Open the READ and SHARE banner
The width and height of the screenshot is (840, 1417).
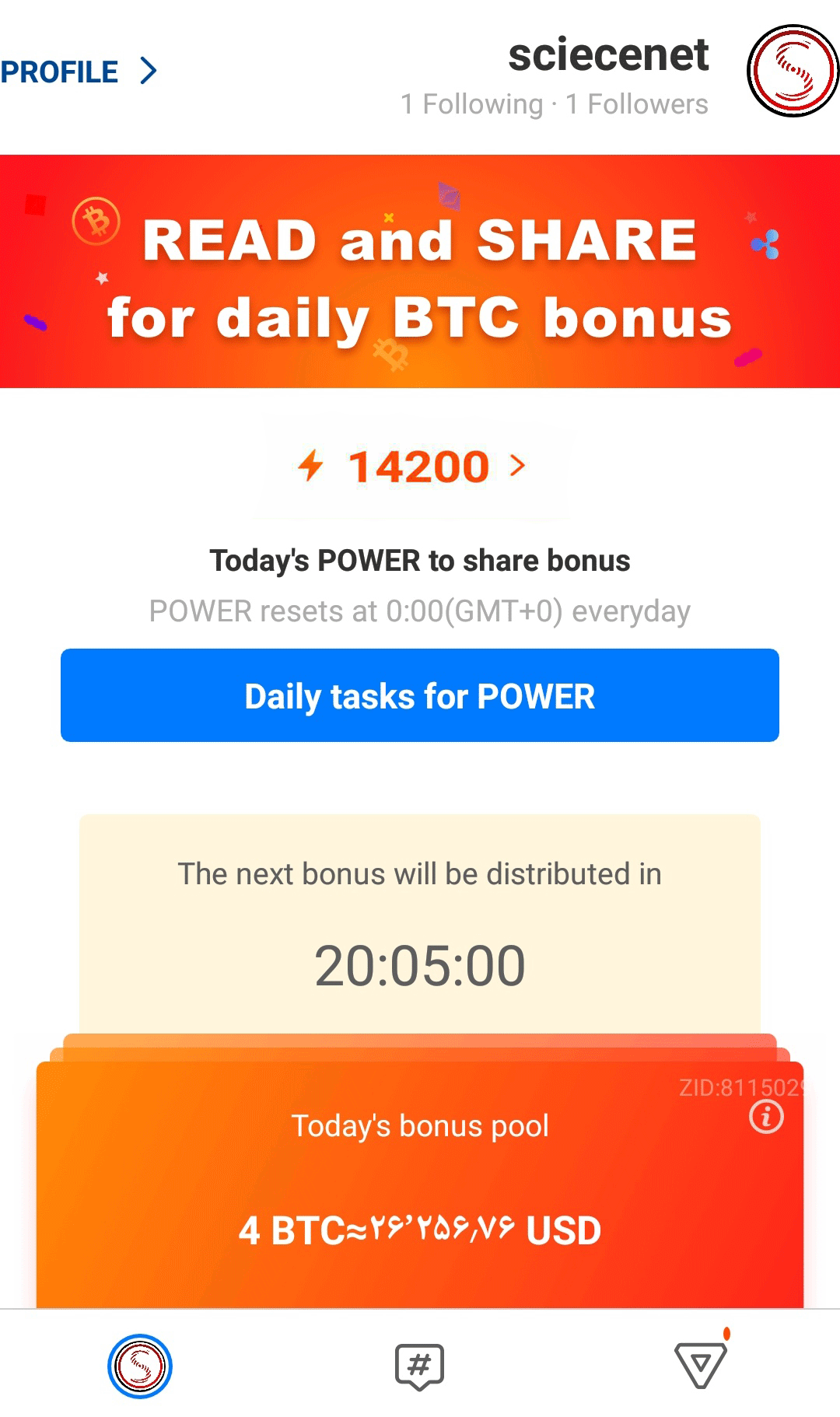point(420,271)
